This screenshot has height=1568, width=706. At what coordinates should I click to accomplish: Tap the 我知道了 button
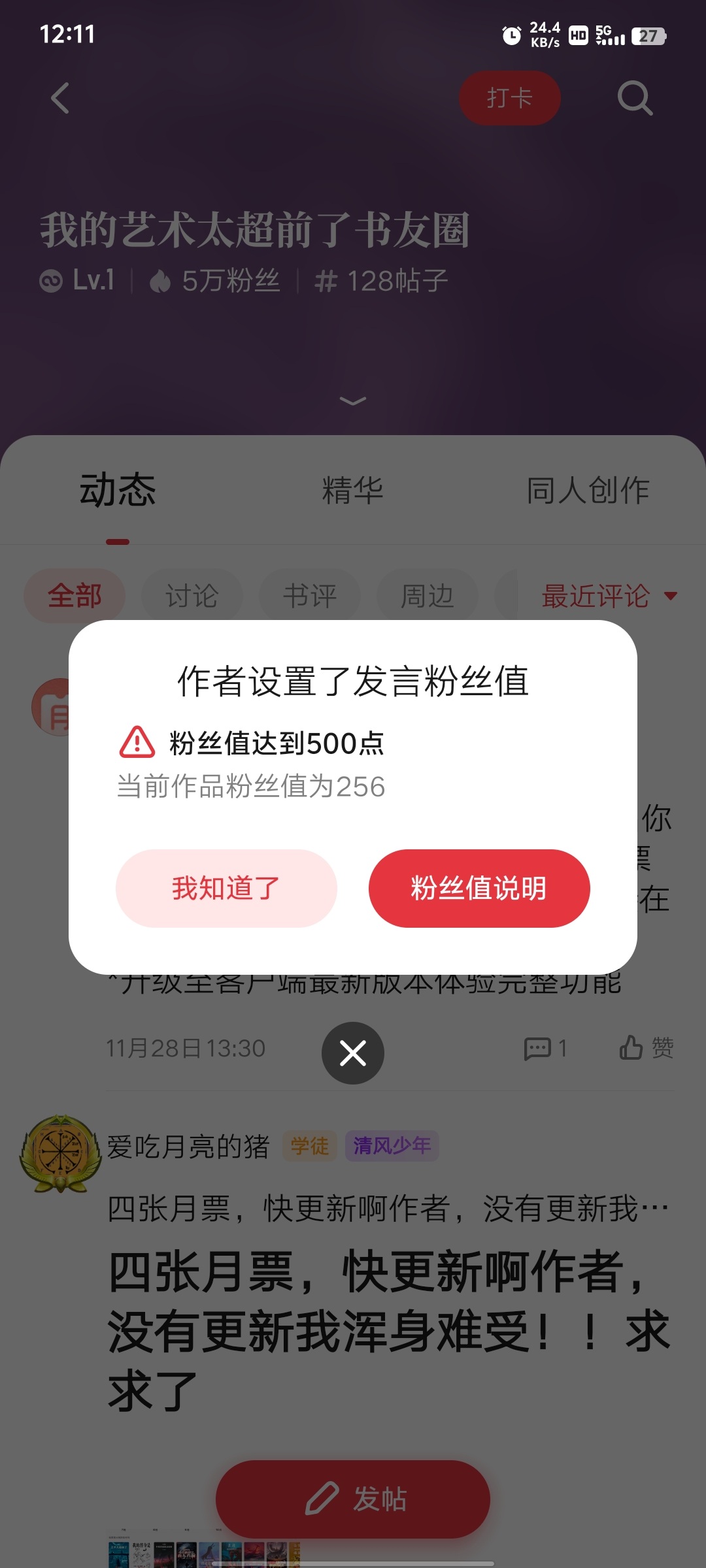pyautogui.click(x=226, y=889)
